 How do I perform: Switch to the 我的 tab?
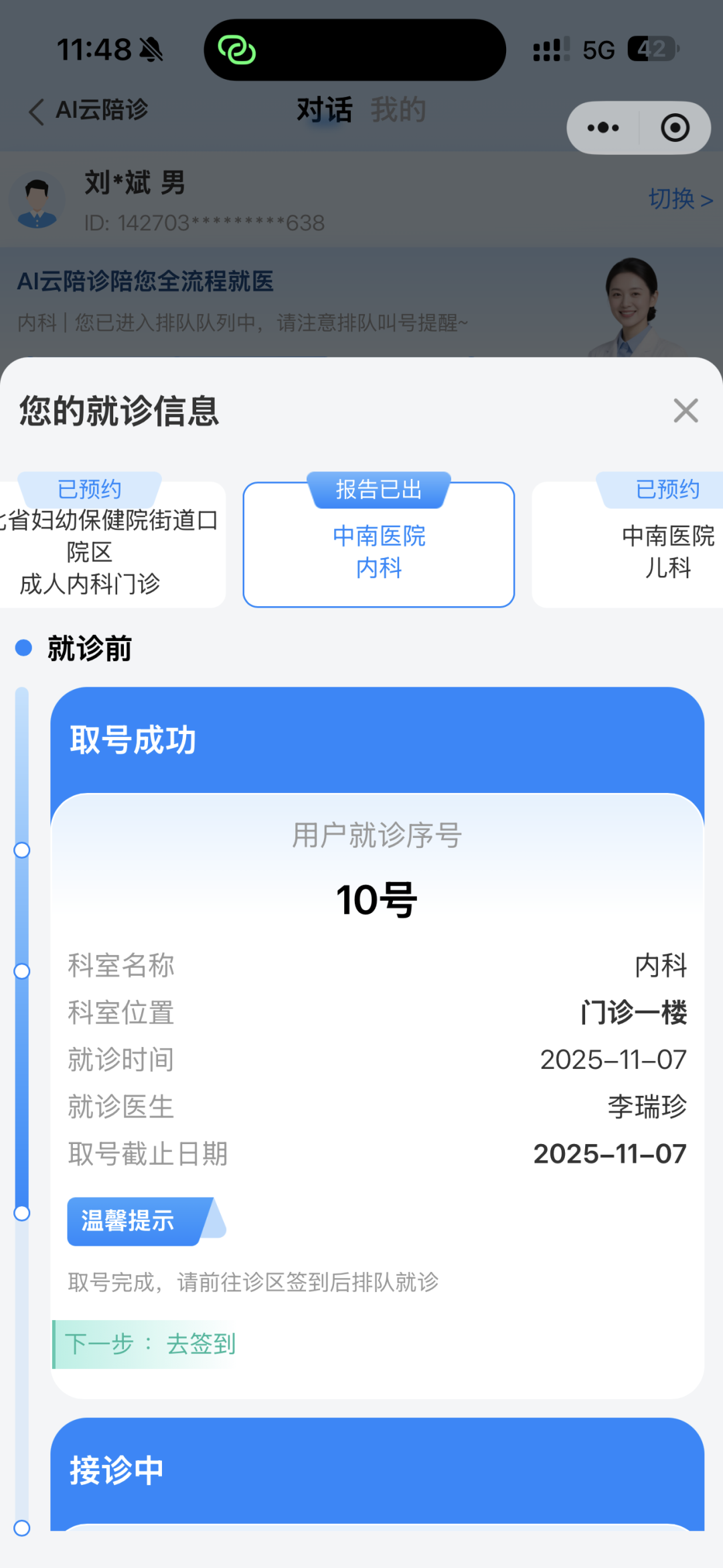[398, 110]
